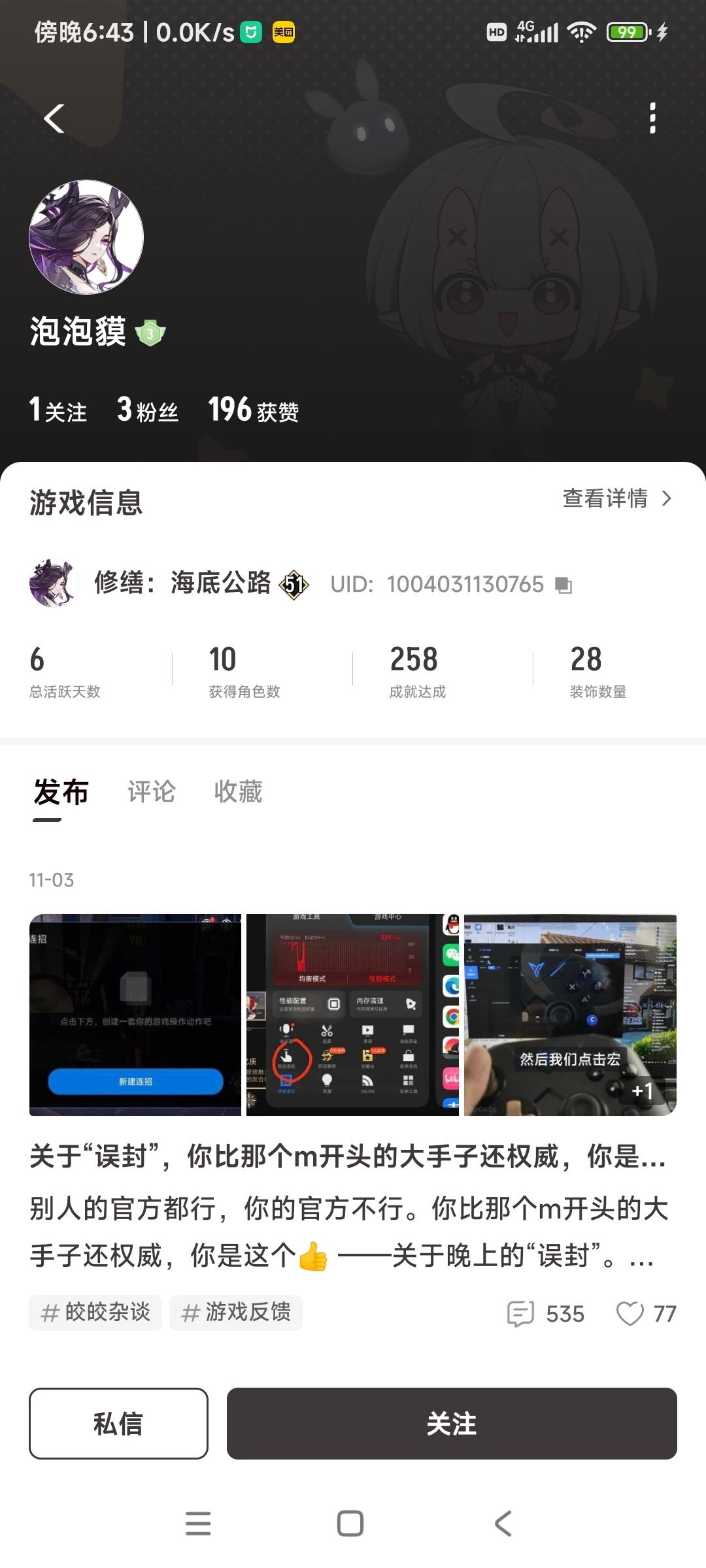The width and height of the screenshot is (706, 1568).
Task: Open the 新建连招 post image
Action: click(135, 1015)
